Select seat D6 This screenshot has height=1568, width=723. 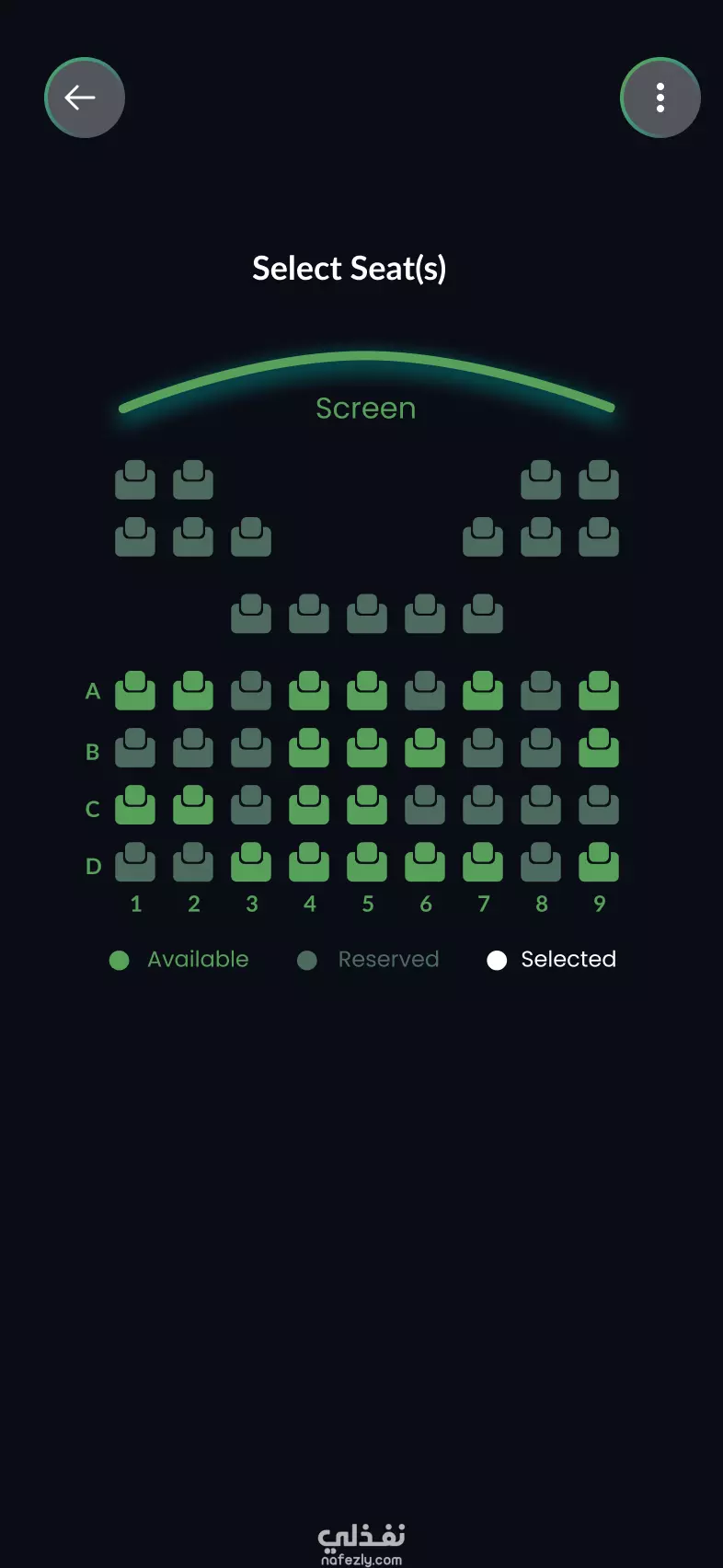click(x=425, y=862)
